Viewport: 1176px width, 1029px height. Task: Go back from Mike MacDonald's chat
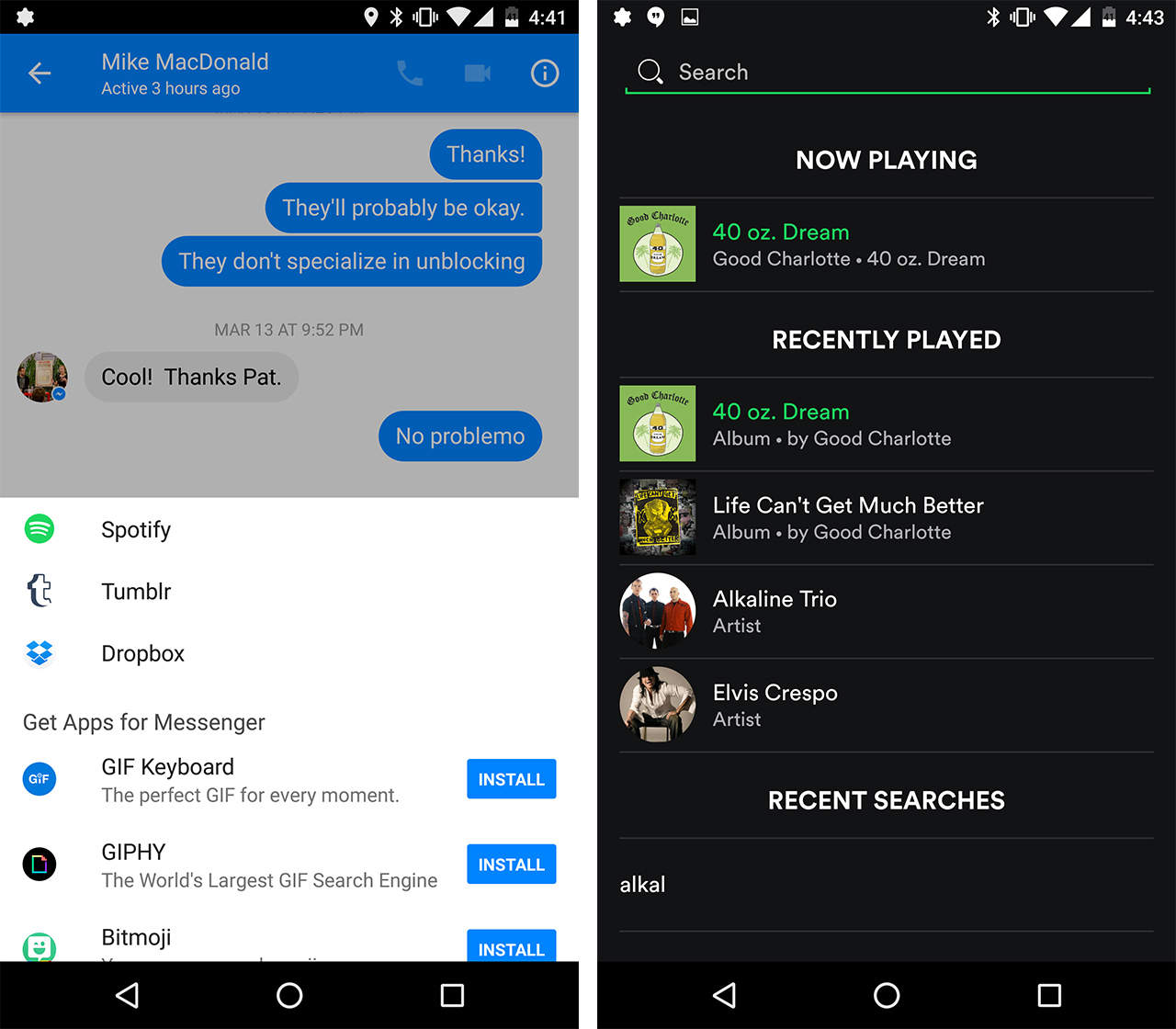click(40, 73)
